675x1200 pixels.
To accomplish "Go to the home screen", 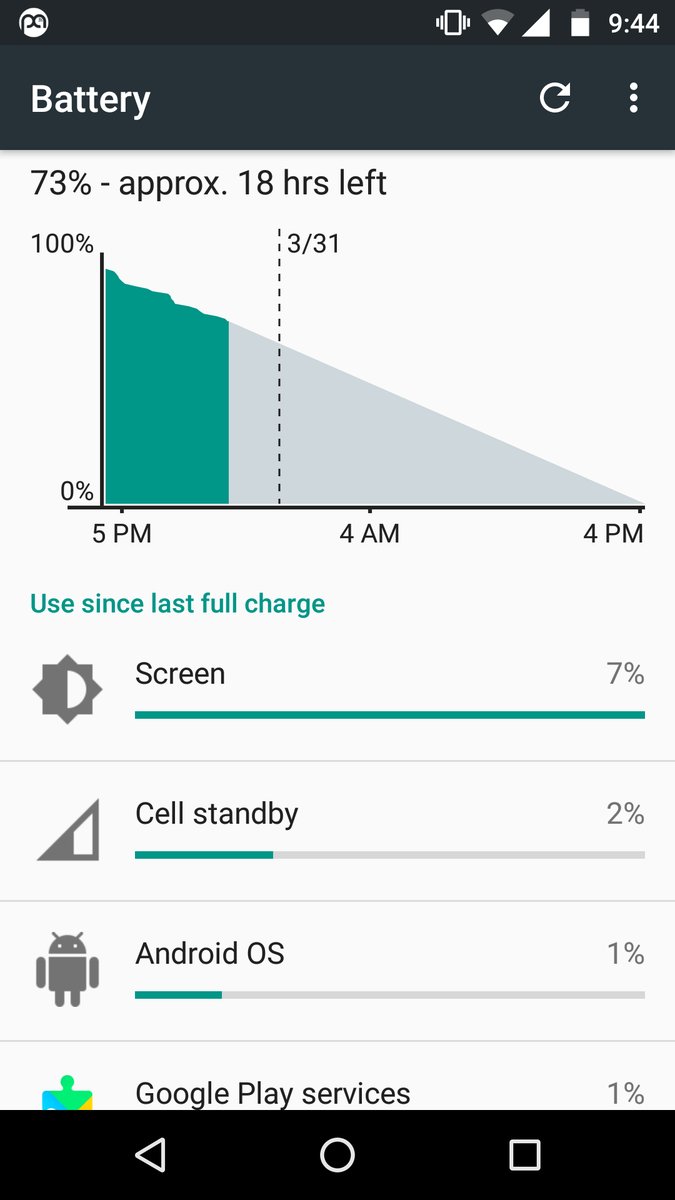I will click(337, 1155).
